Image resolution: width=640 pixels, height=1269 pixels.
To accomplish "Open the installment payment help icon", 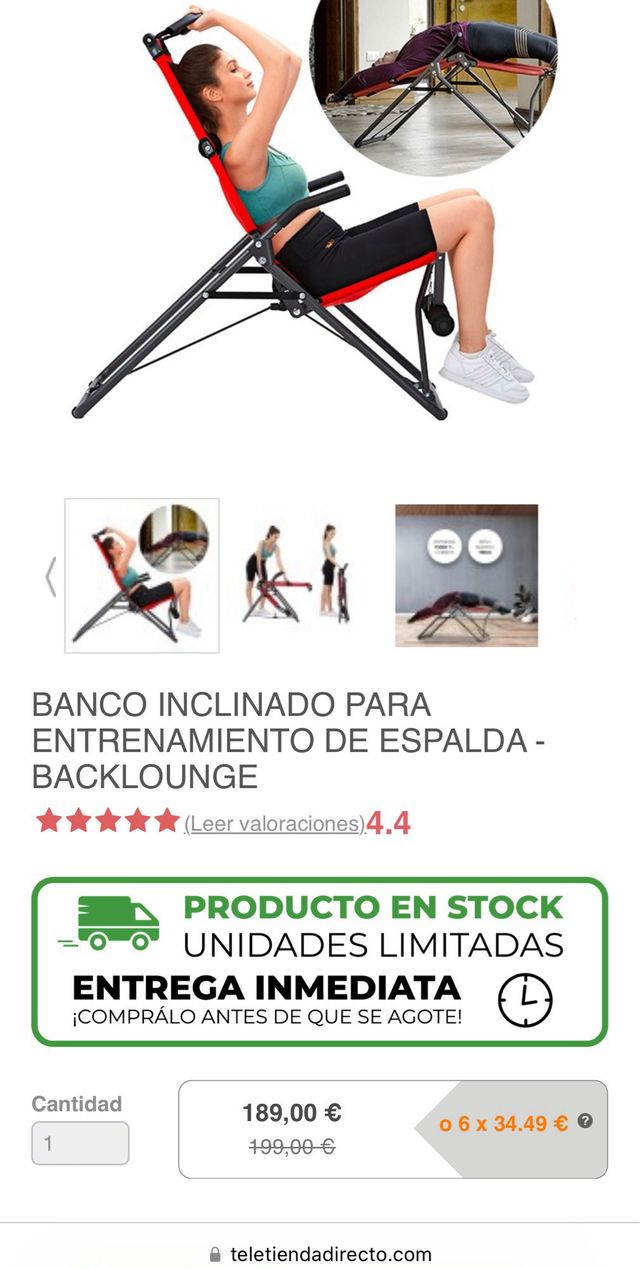I will pyautogui.click(x=585, y=1122).
